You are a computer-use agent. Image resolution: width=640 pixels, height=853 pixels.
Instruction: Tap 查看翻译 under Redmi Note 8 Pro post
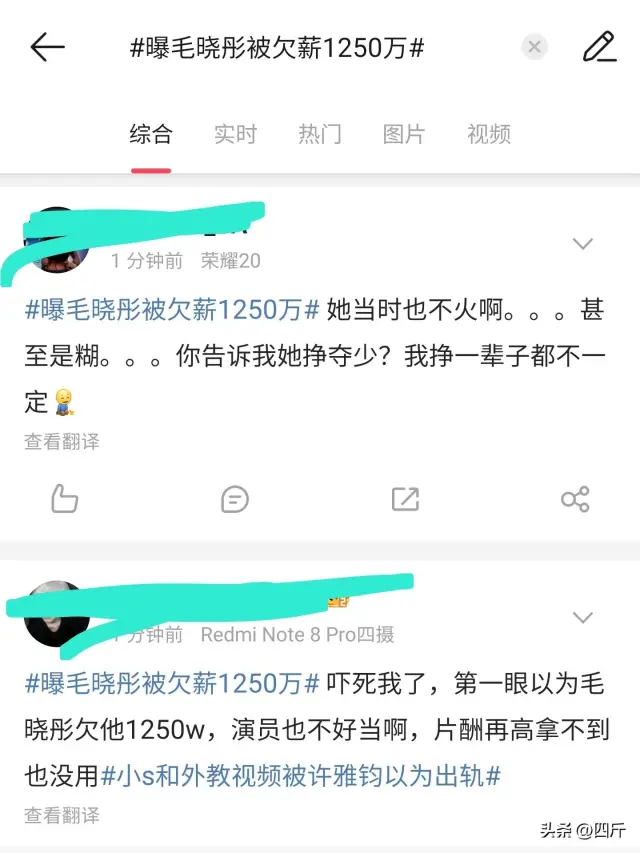tap(62, 815)
